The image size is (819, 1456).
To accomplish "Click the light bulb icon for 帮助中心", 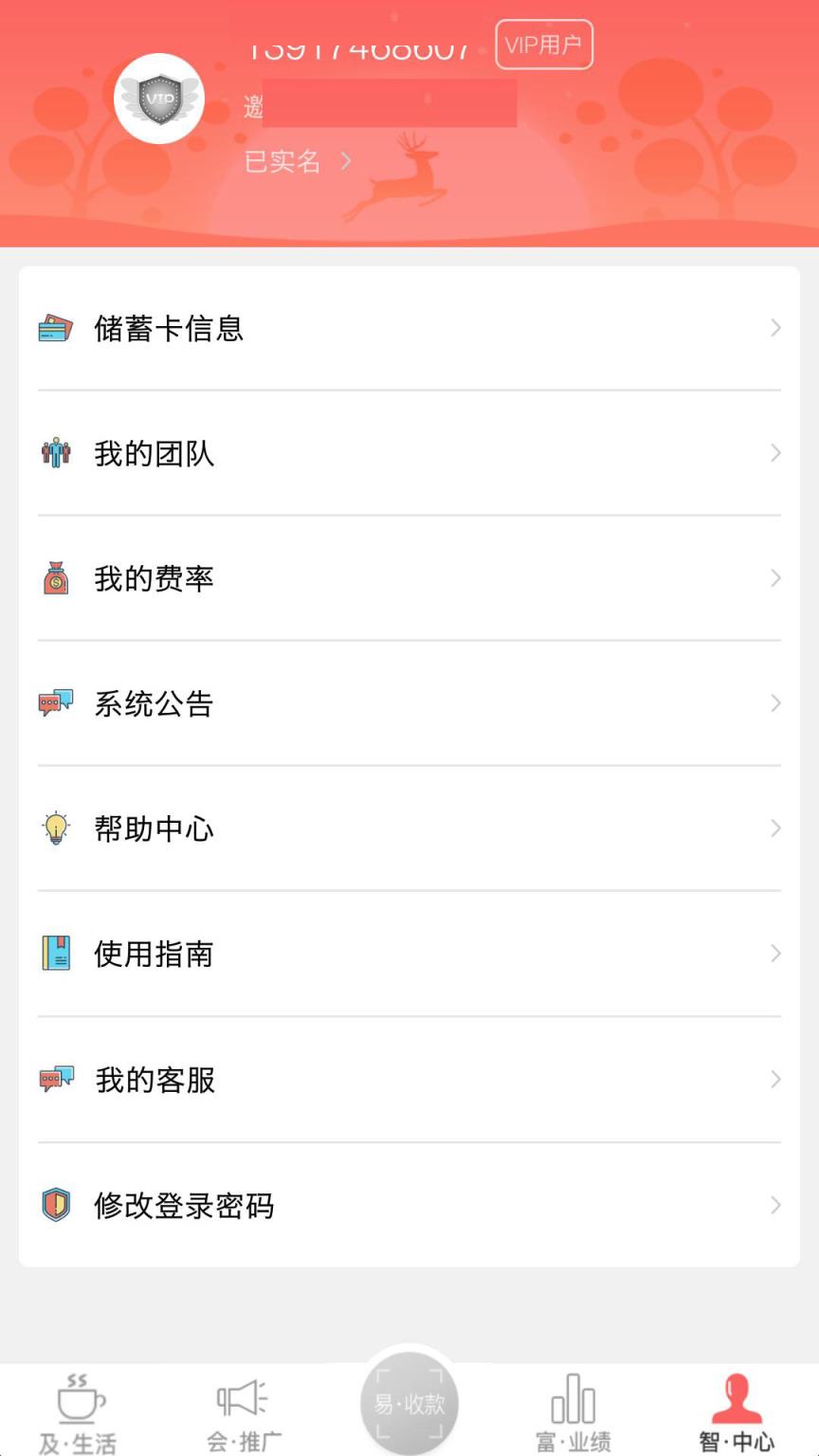I will [56, 828].
